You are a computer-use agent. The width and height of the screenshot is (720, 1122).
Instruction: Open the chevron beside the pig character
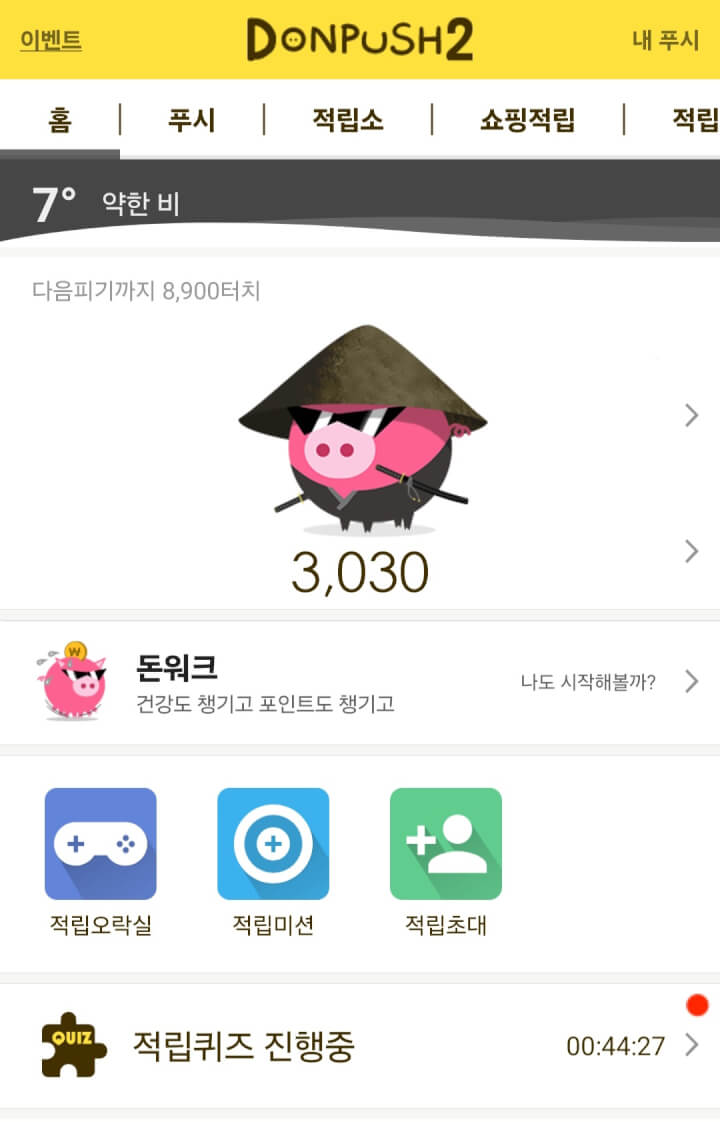(x=691, y=415)
